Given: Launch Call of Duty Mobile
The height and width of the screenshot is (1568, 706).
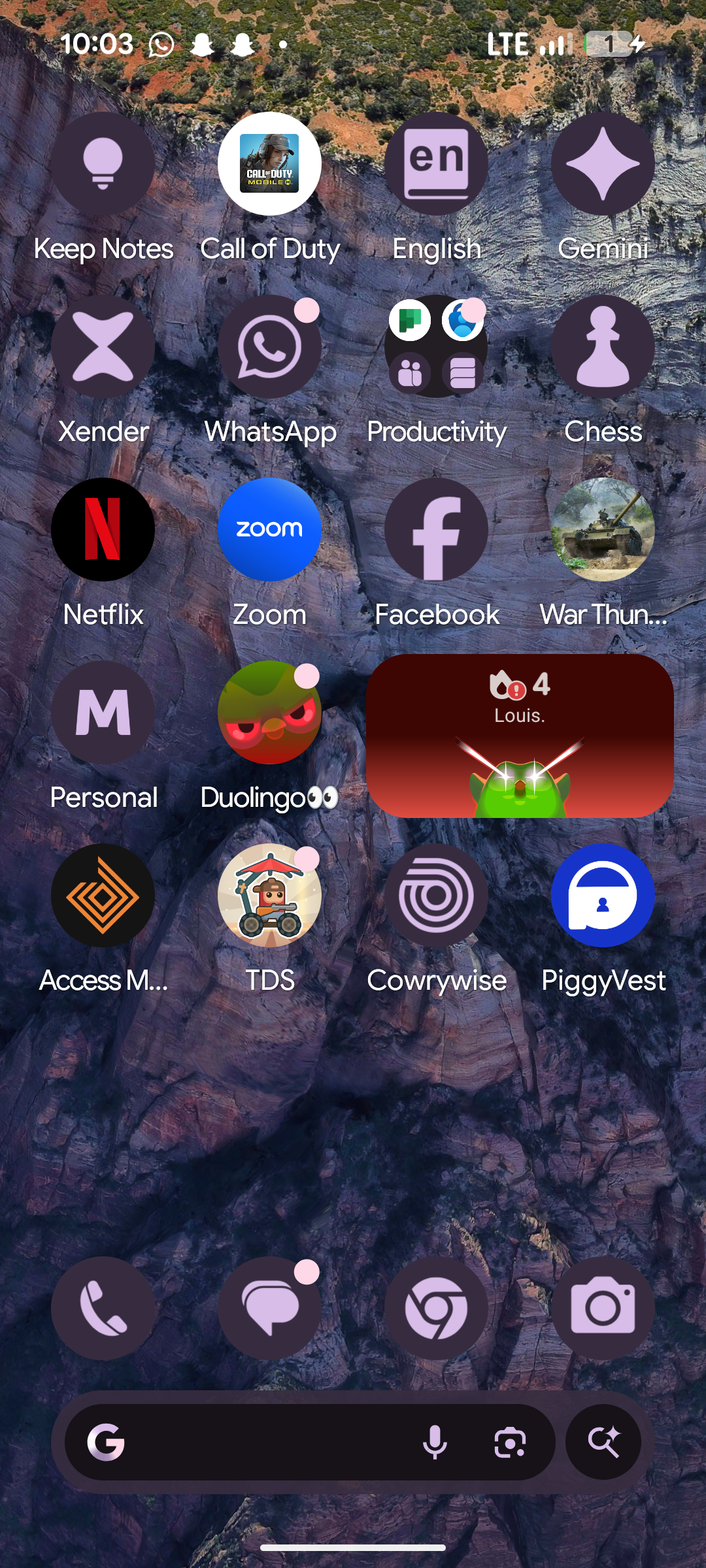Looking at the screenshot, I should [269, 164].
